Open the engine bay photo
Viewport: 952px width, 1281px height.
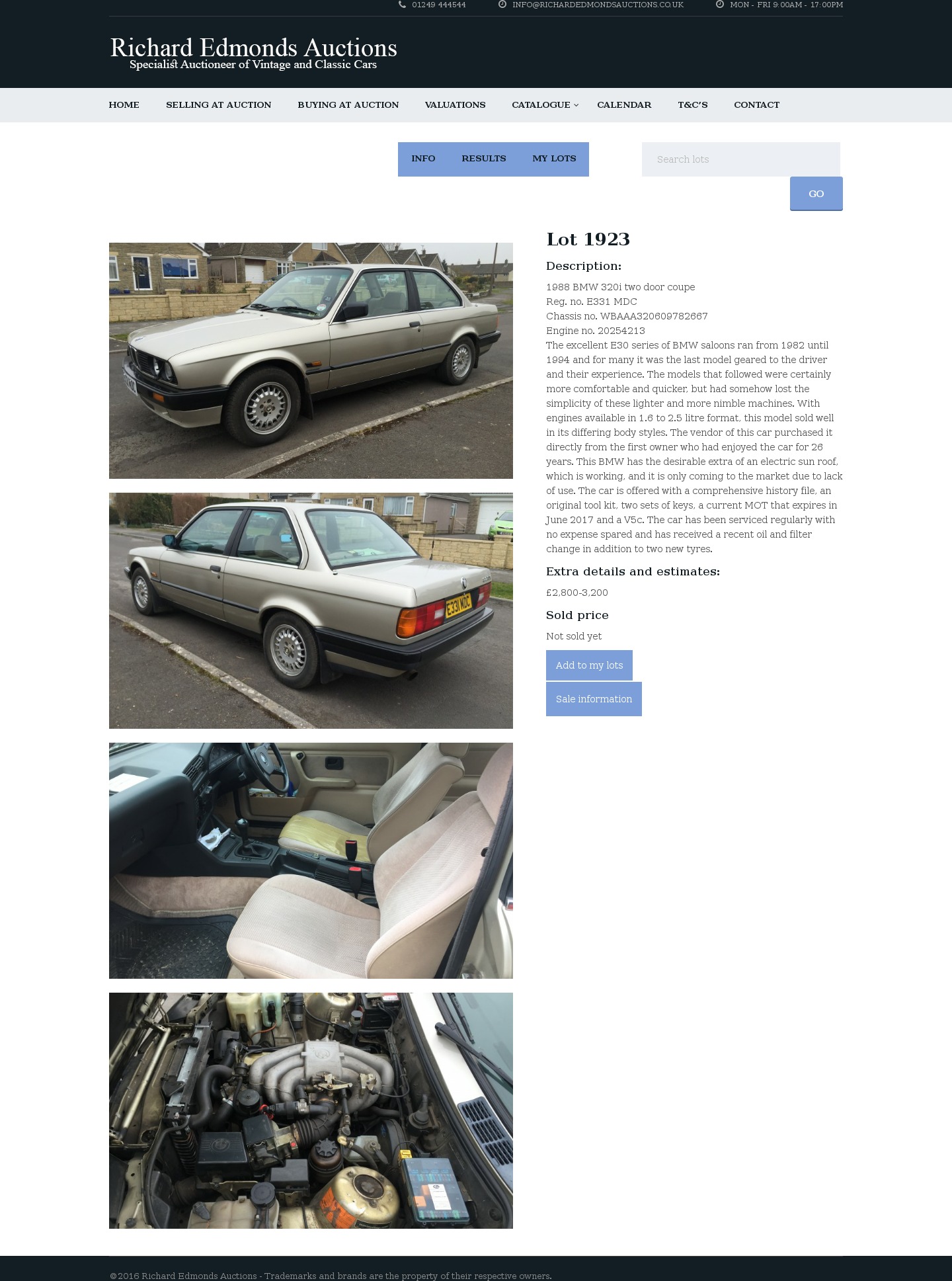(x=311, y=1110)
